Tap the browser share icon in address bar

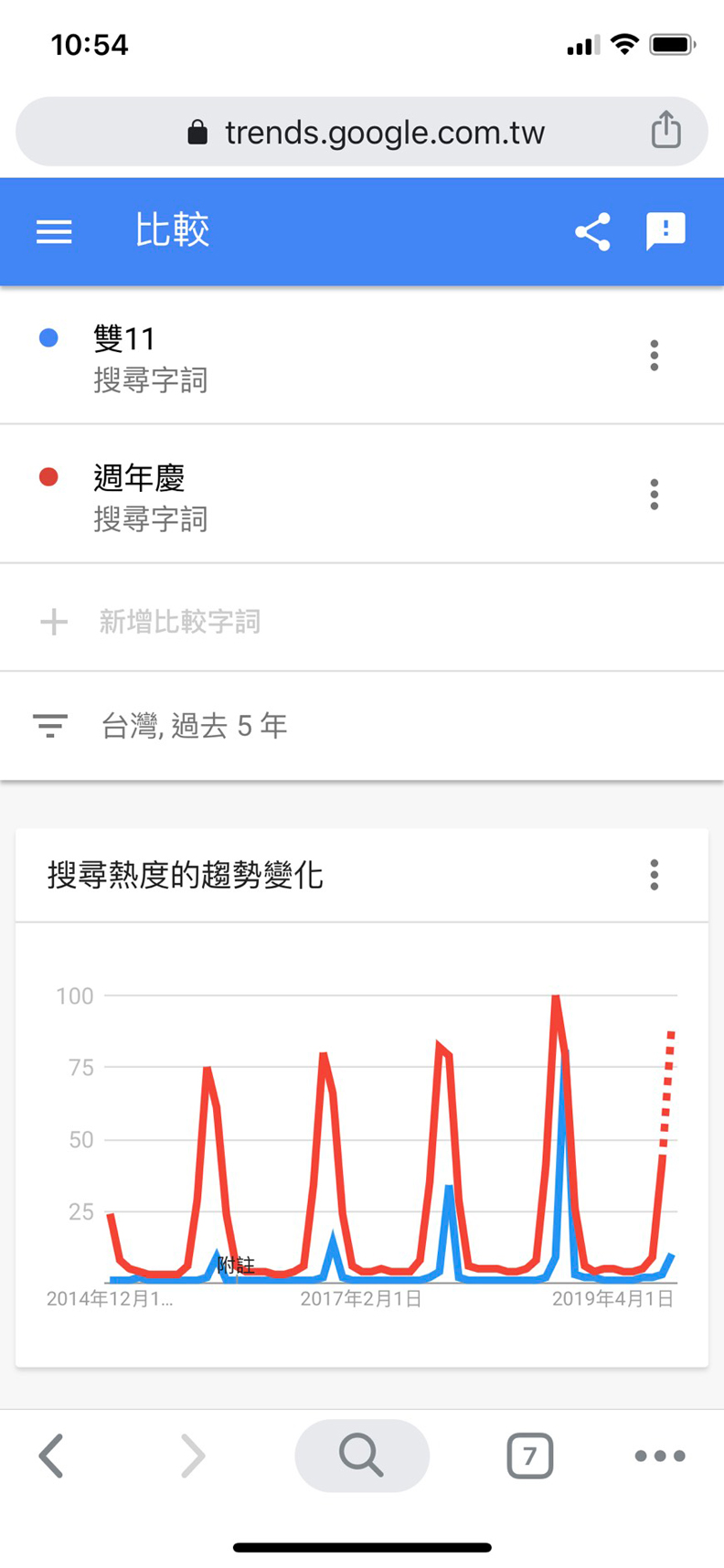665,130
